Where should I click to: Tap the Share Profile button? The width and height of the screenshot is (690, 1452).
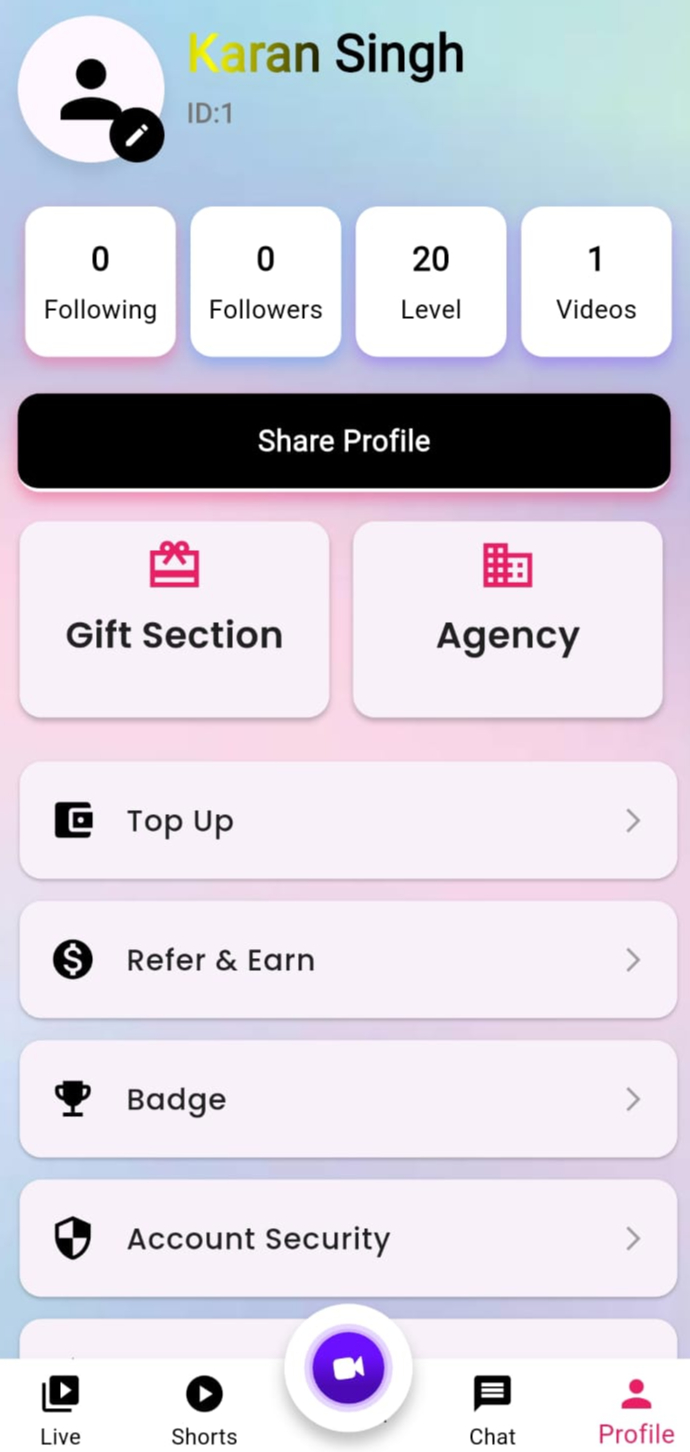(x=344, y=441)
